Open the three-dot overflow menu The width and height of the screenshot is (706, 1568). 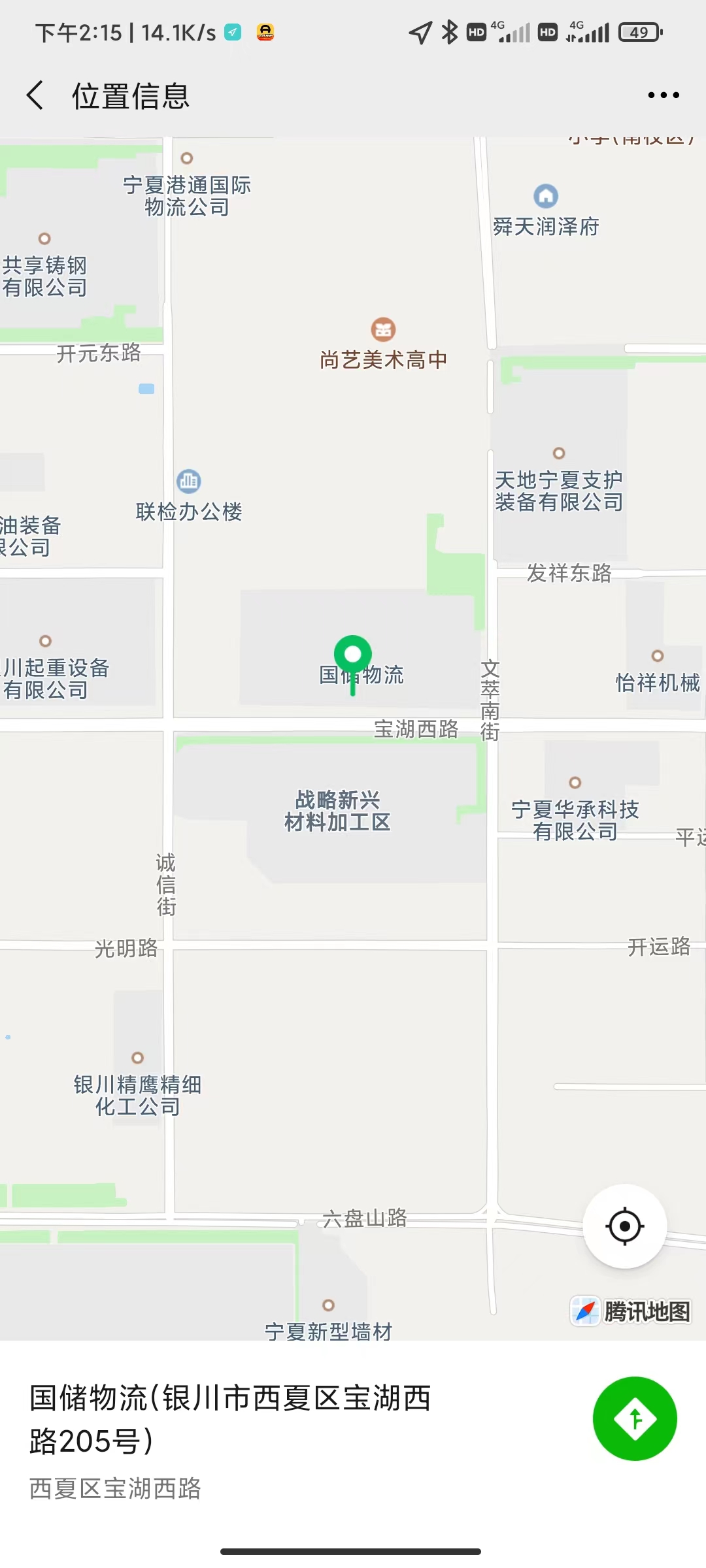[663, 95]
